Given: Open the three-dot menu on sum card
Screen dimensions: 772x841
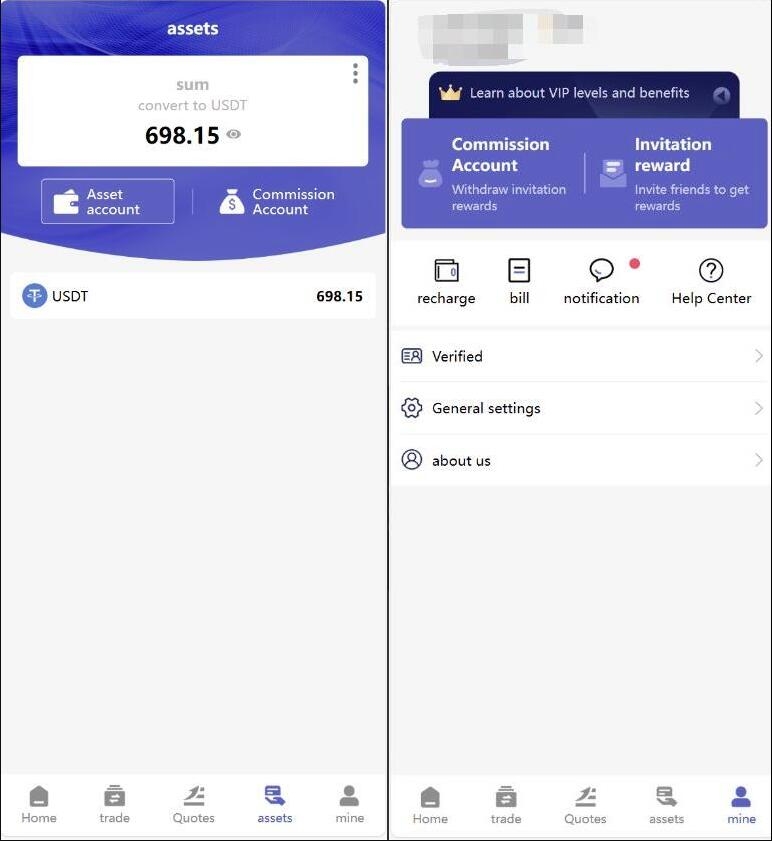Looking at the screenshot, I should point(355,74).
